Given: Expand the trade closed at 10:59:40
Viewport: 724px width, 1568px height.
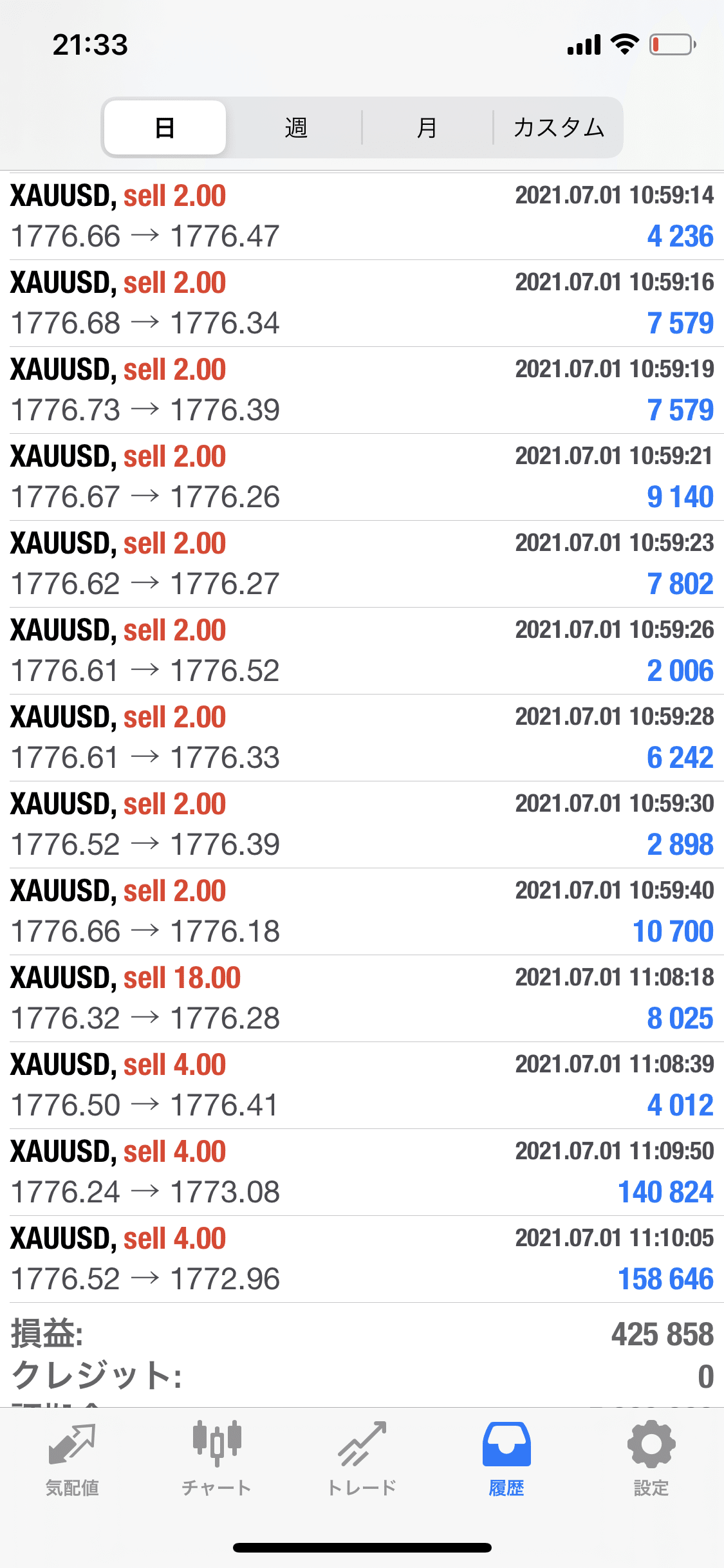Looking at the screenshot, I should 362,911.
